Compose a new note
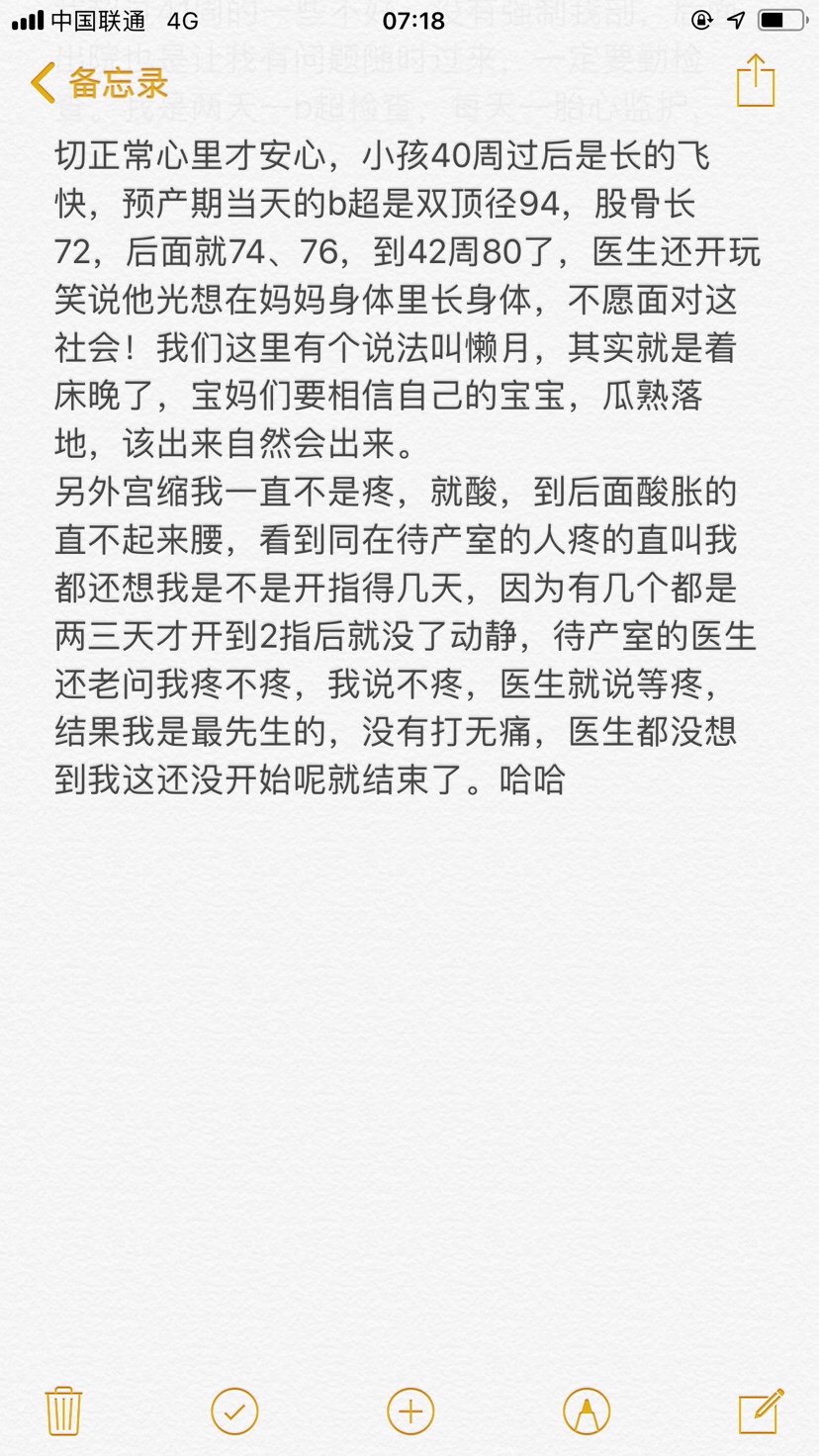 761,1410
